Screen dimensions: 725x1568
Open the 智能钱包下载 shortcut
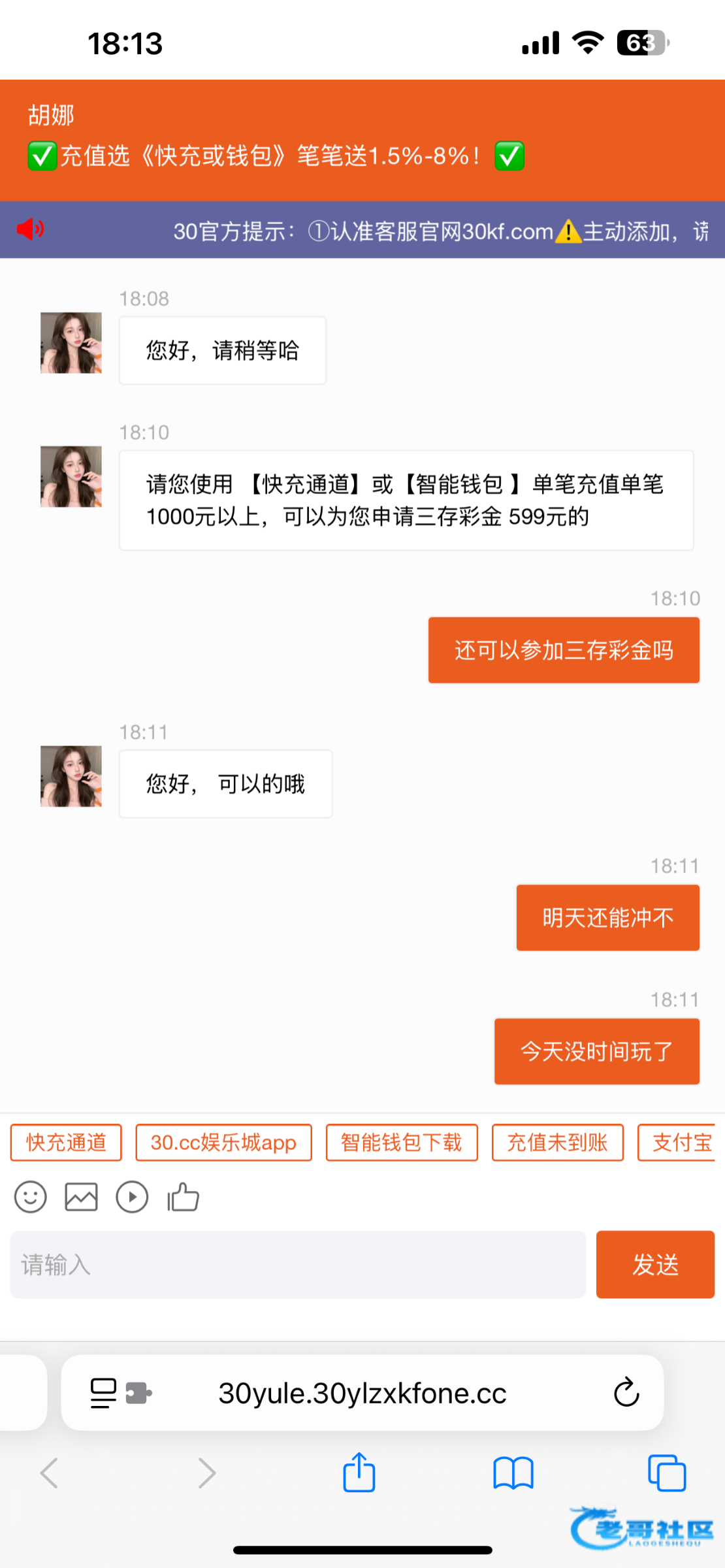coord(402,1143)
